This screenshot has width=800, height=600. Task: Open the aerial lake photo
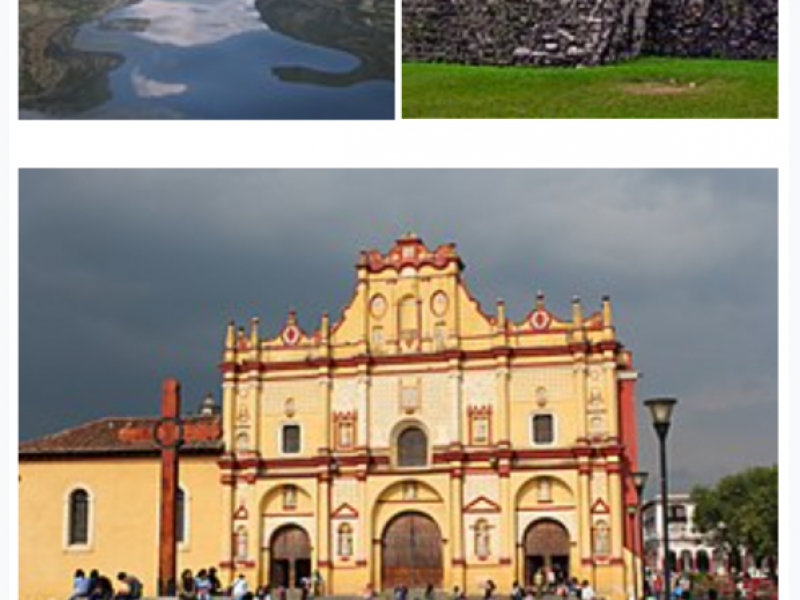tap(206, 58)
